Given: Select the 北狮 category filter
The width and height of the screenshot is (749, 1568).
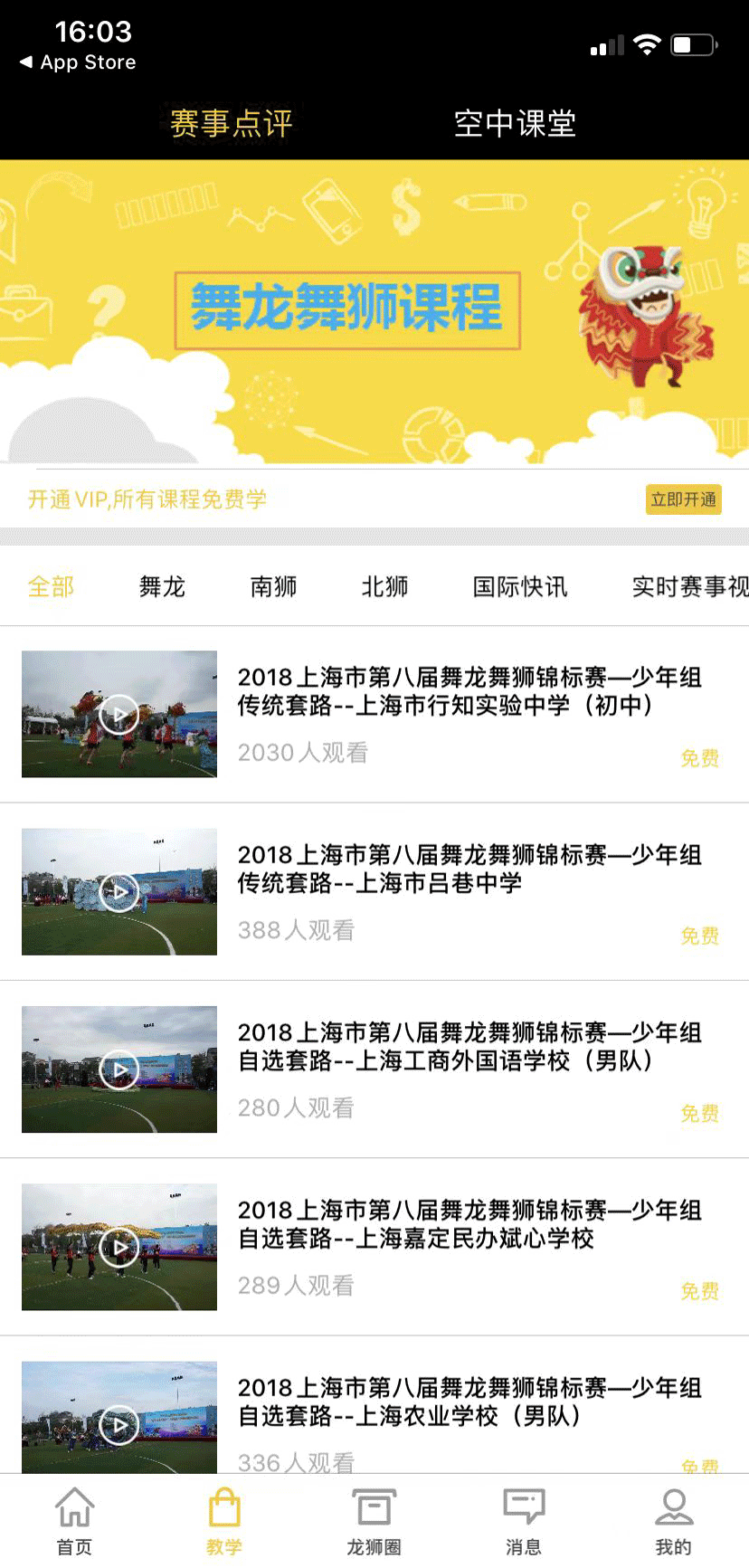Looking at the screenshot, I should coord(384,586).
